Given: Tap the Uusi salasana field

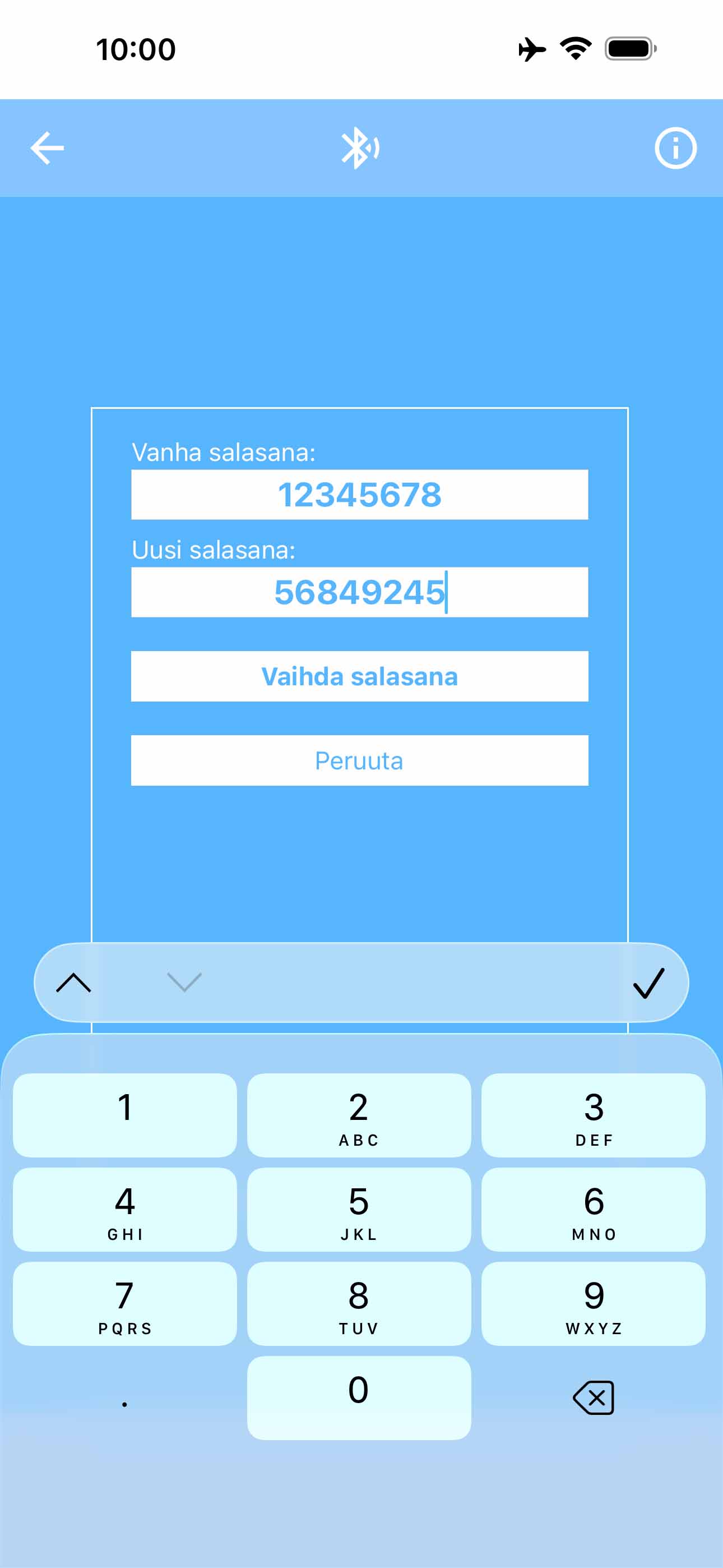Looking at the screenshot, I should coord(359,592).
